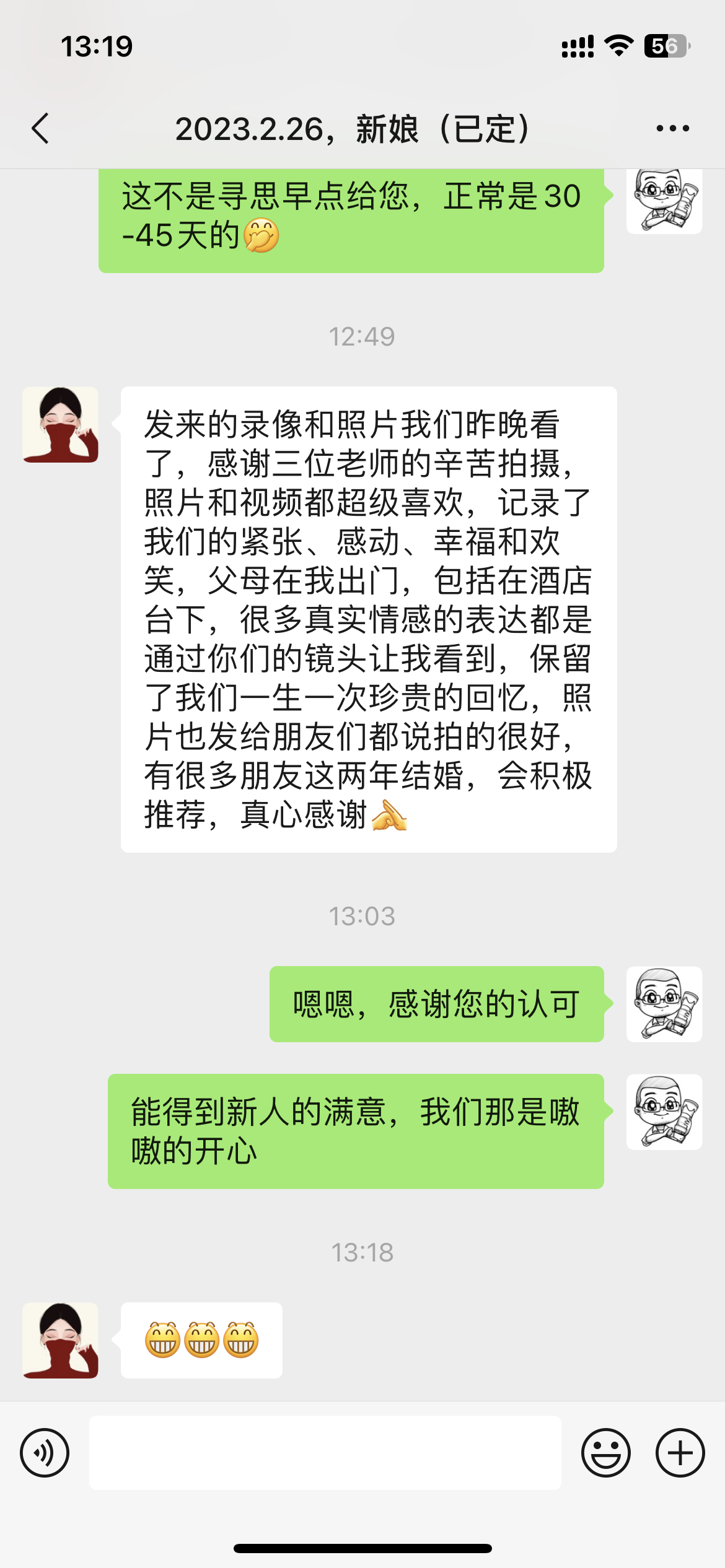Open the plus attachment menu
Viewport: 725px width, 1568px height.
(680, 1453)
